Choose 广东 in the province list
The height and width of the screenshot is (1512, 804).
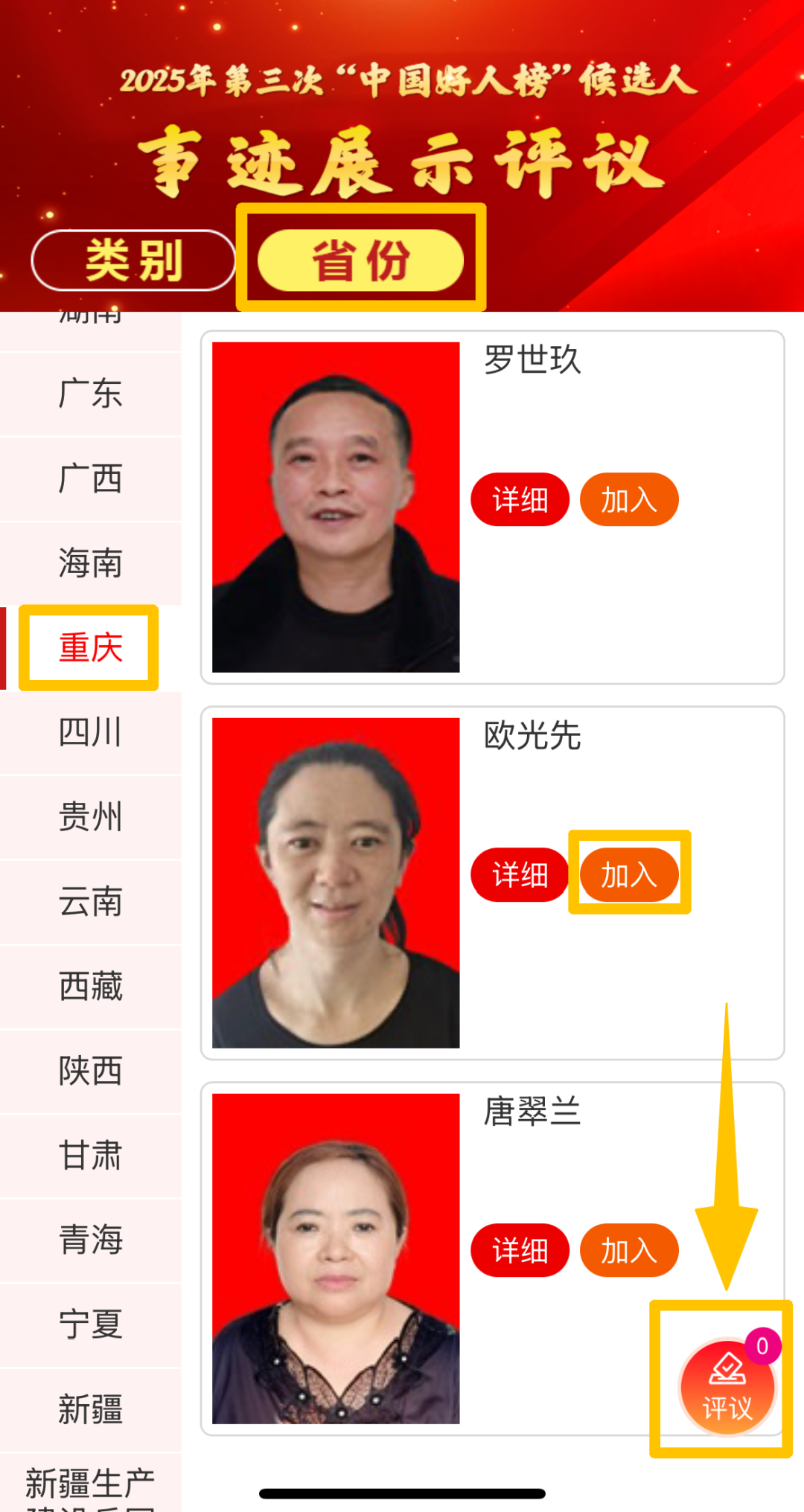tap(90, 394)
